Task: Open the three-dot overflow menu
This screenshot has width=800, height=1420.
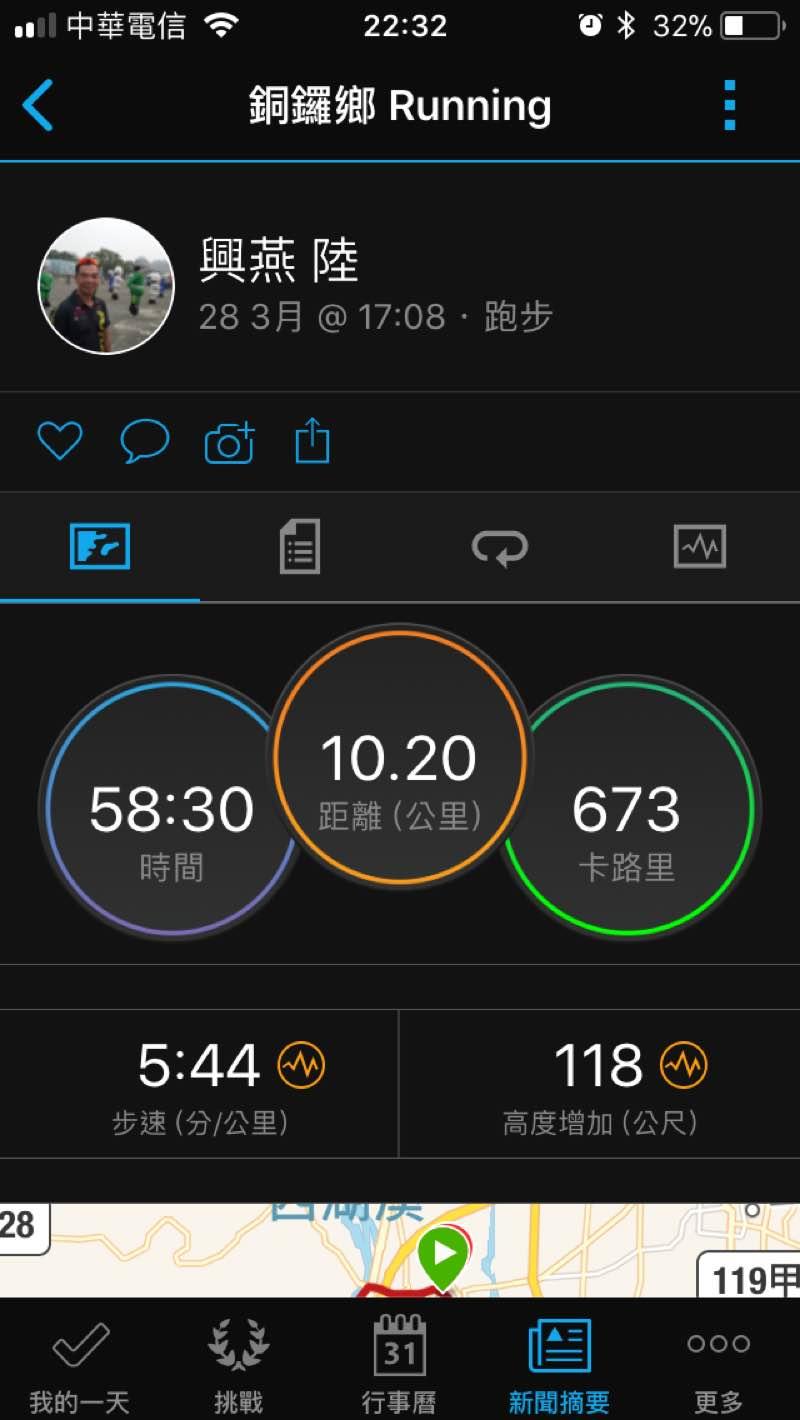Action: coord(730,106)
